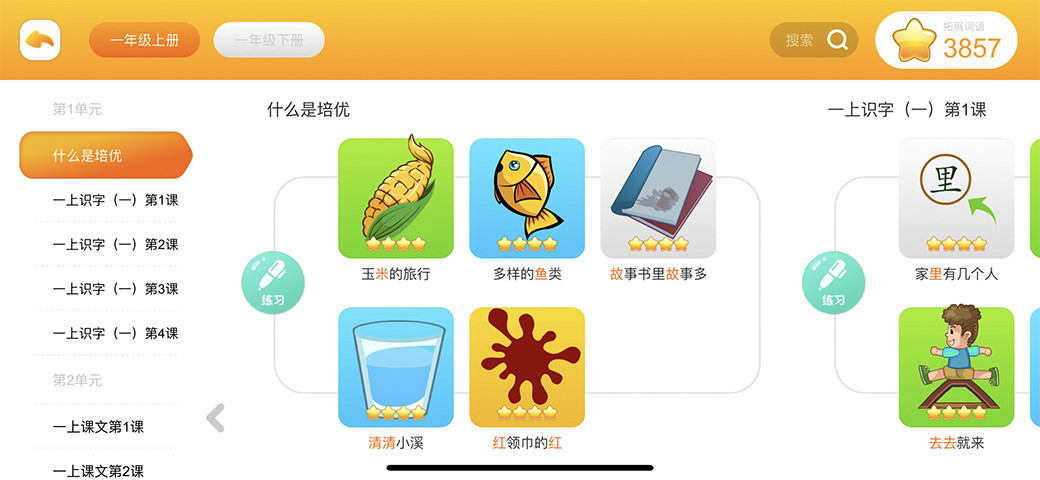The height and width of the screenshot is (480, 1040).
Task: Switch to the 一年级下册 tab
Action: tap(269, 40)
